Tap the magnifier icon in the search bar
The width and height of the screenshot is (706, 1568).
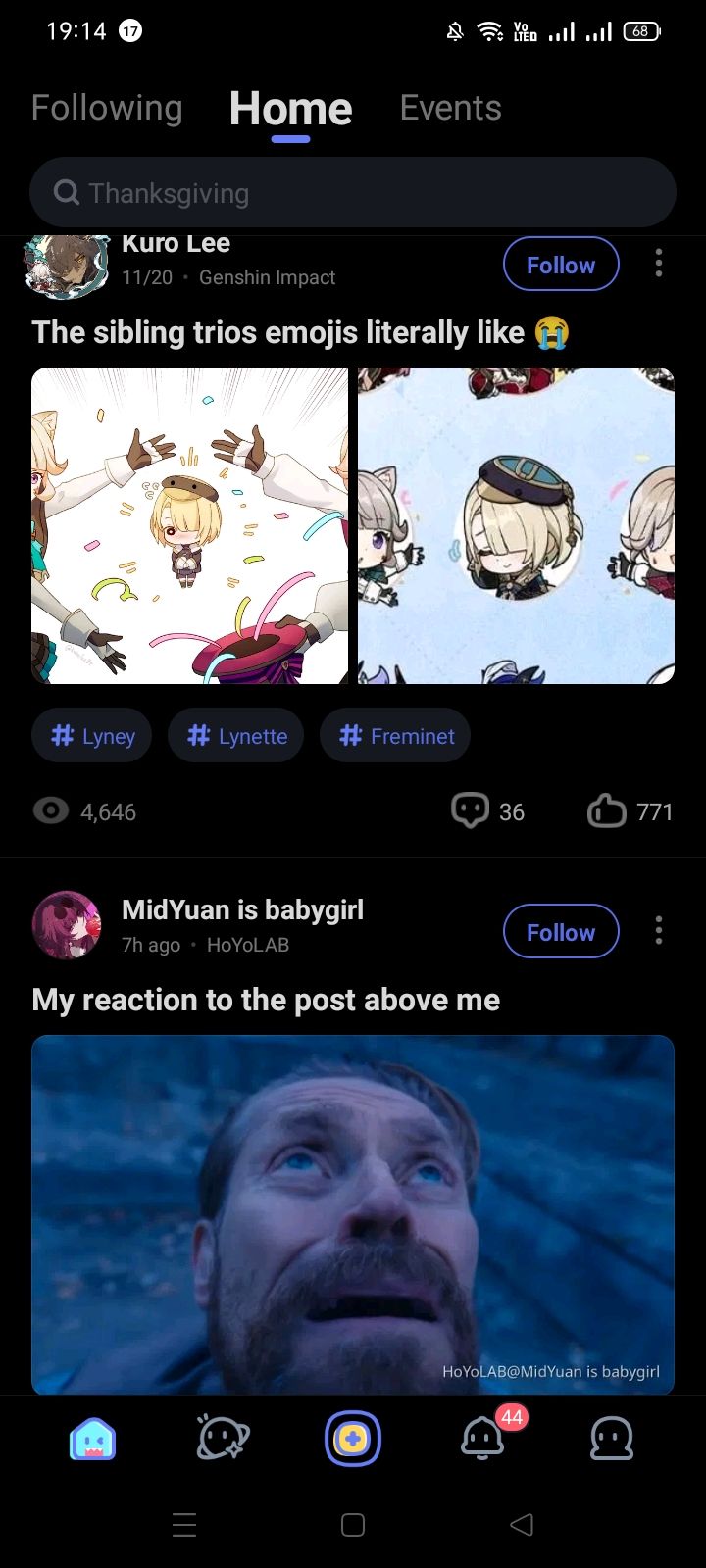pyautogui.click(x=66, y=192)
